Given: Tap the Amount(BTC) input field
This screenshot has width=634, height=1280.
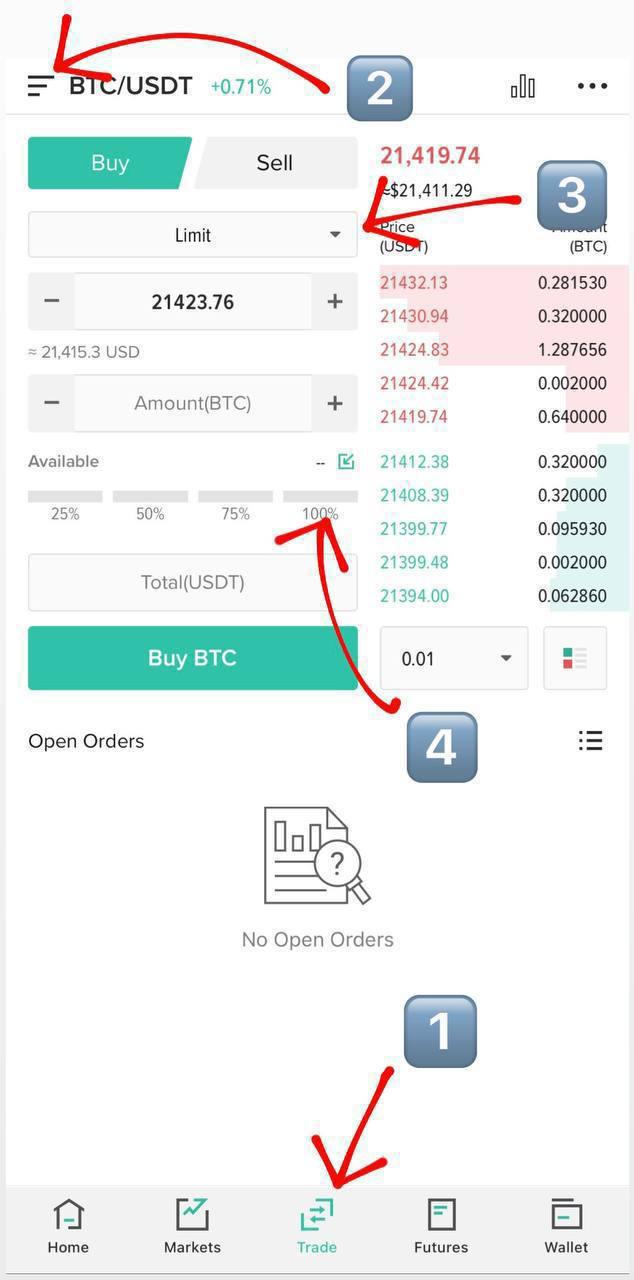Looking at the screenshot, I should [x=193, y=403].
